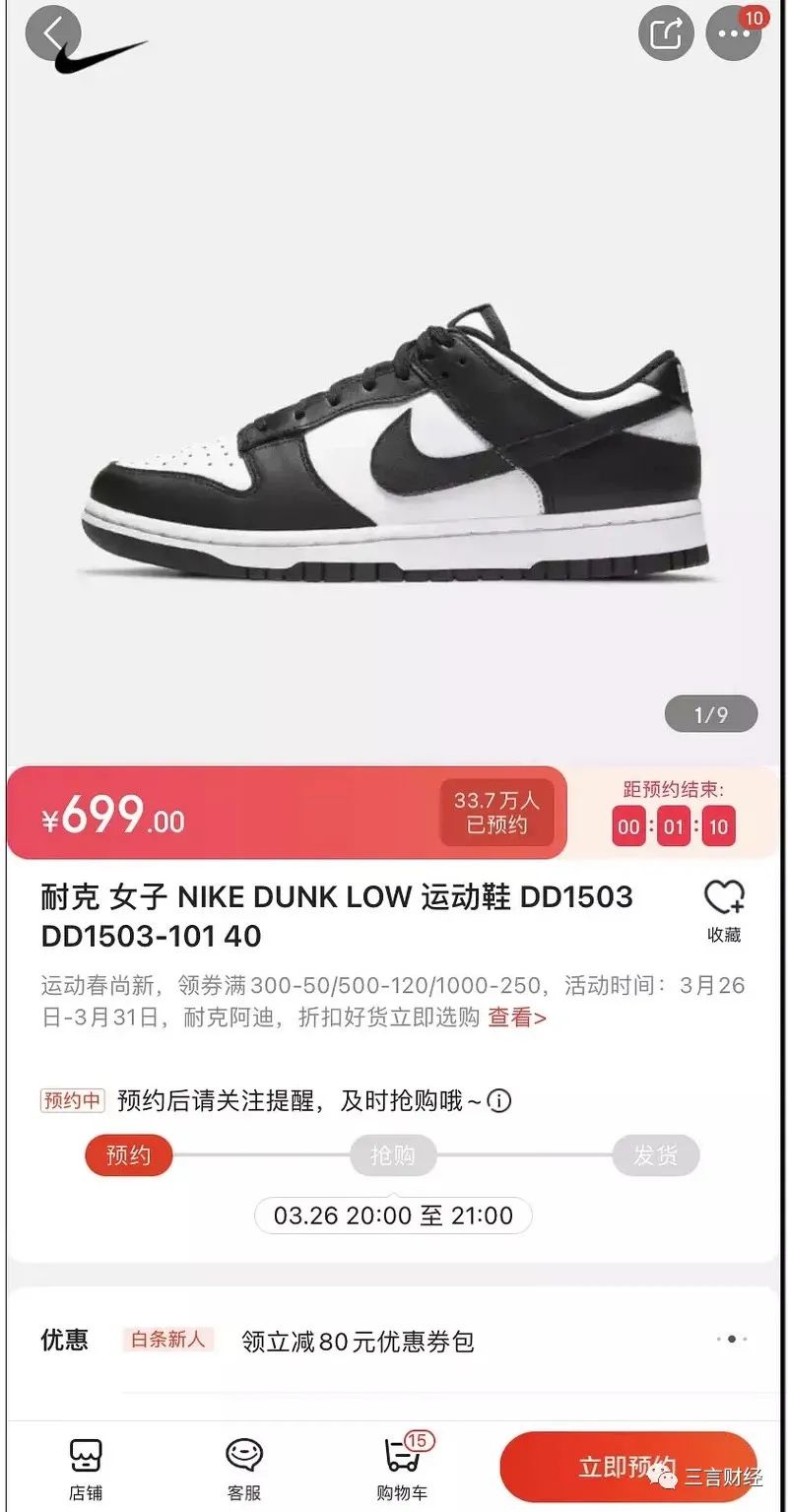Open the 查看 promotion link
The image size is (788, 1512).
517,1018
